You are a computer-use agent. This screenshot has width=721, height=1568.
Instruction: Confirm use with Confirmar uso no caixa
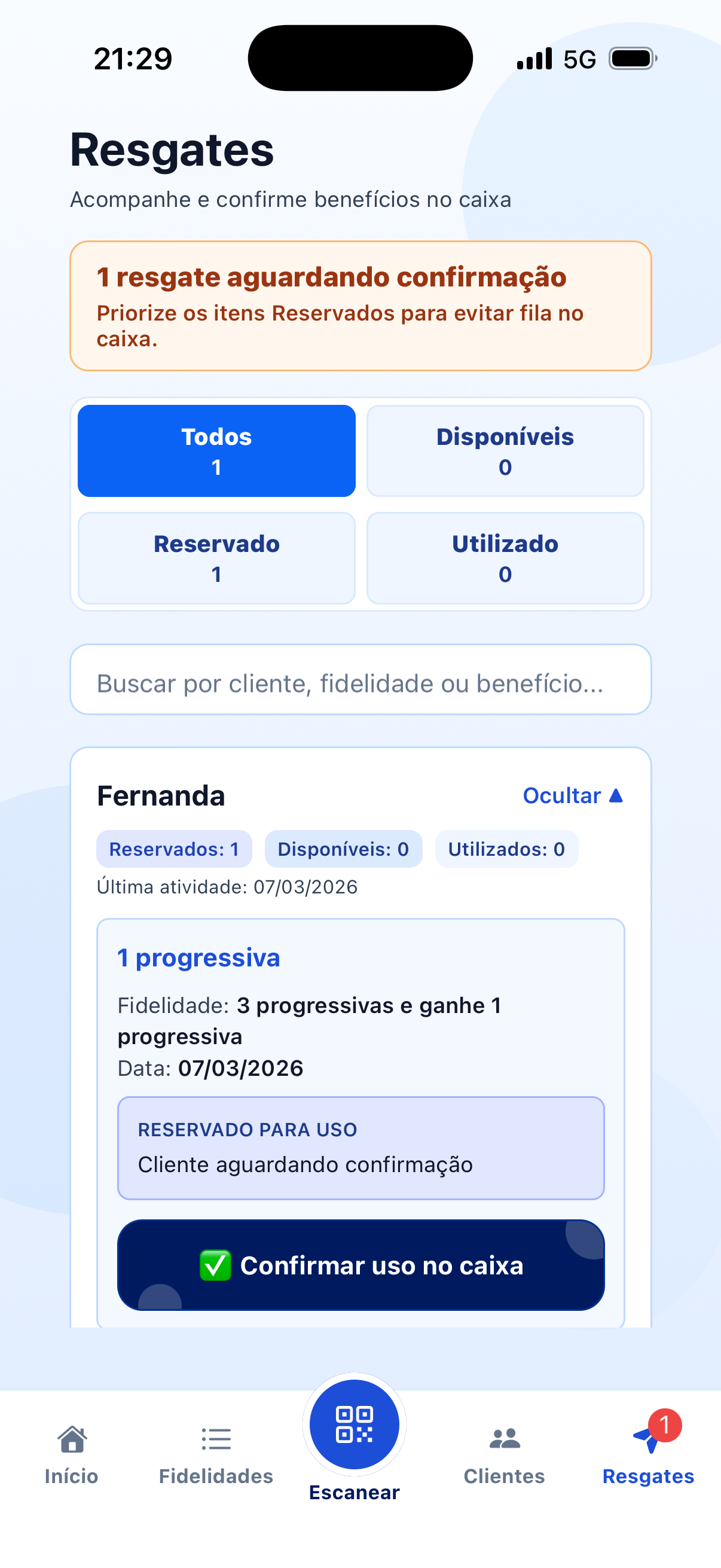360,1265
